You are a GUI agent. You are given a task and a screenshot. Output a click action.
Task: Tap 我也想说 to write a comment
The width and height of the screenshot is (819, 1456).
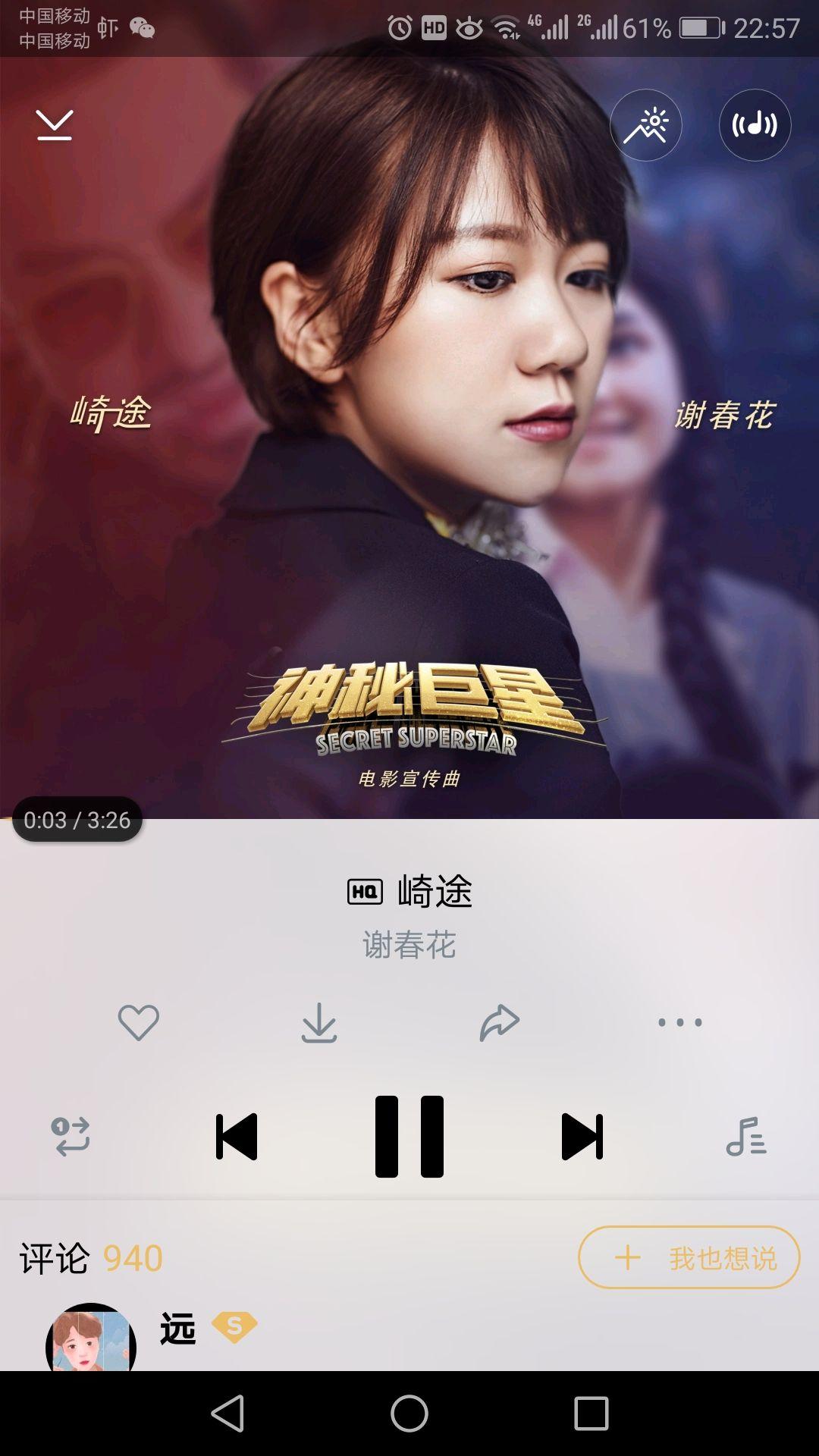click(x=689, y=1258)
